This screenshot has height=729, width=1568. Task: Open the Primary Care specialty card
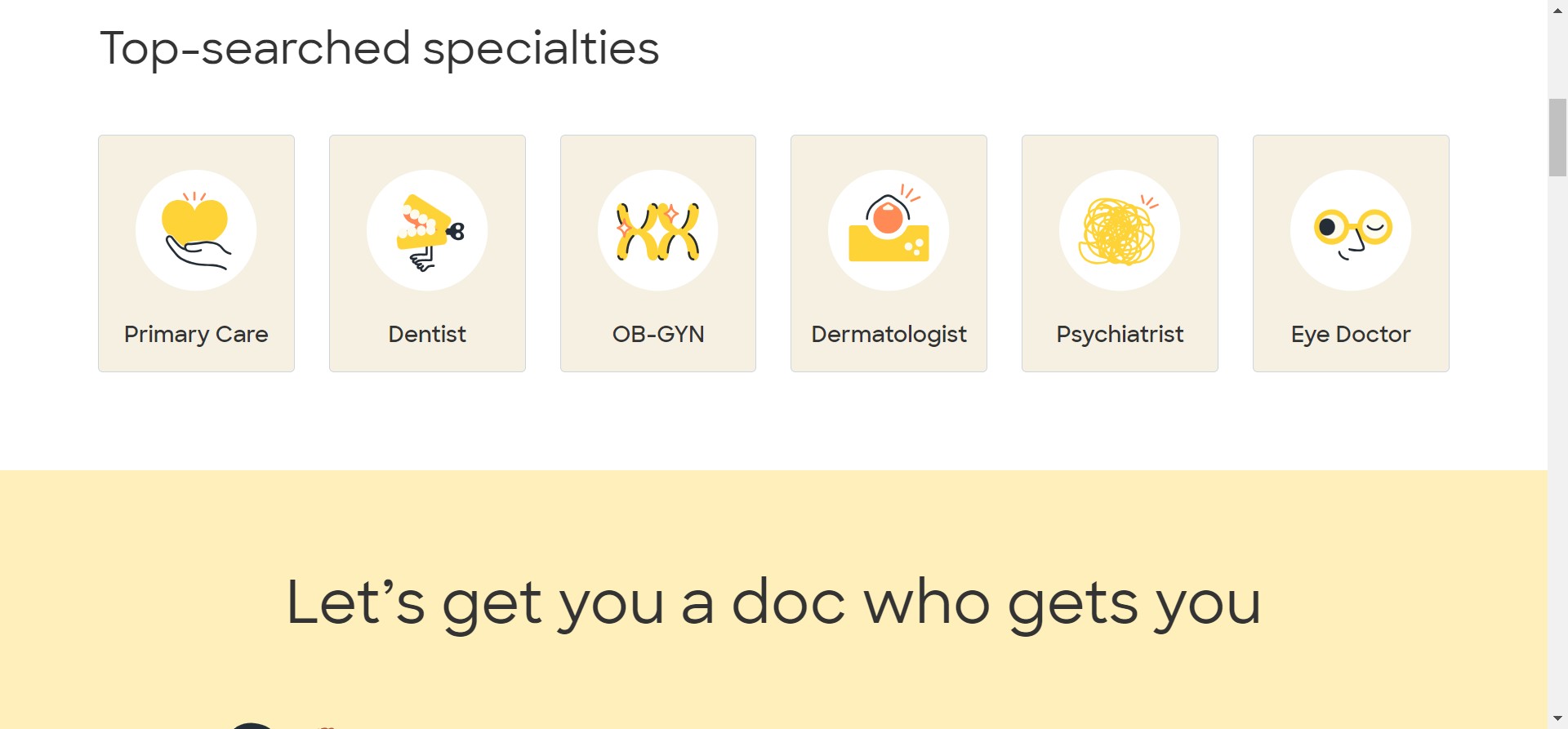tap(196, 253)
